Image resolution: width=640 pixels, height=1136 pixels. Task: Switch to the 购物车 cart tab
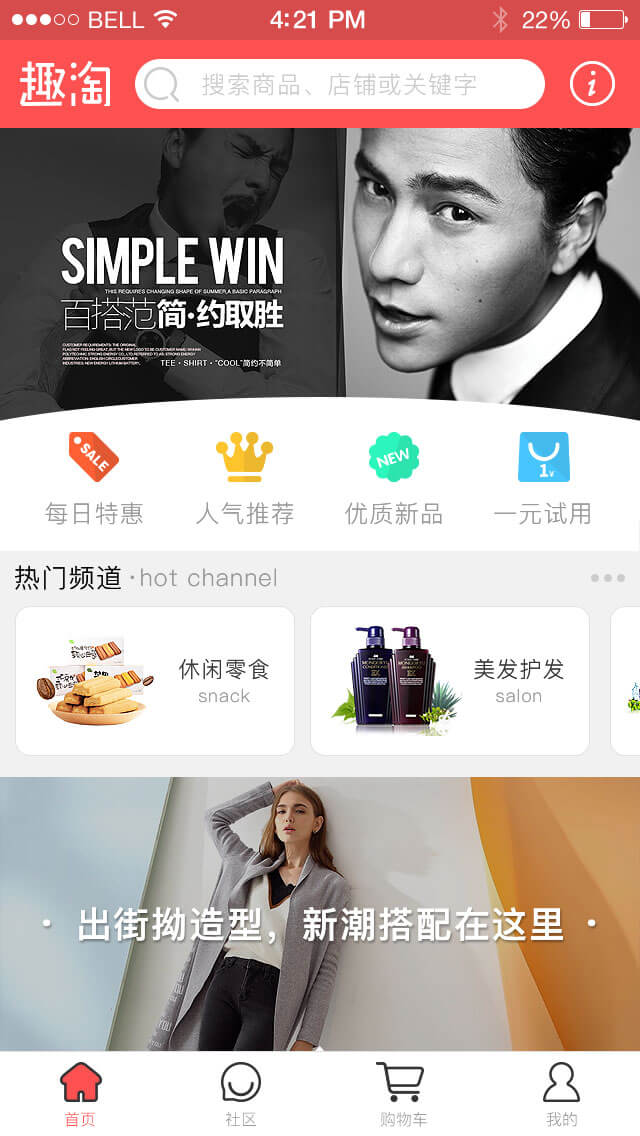401,1094
